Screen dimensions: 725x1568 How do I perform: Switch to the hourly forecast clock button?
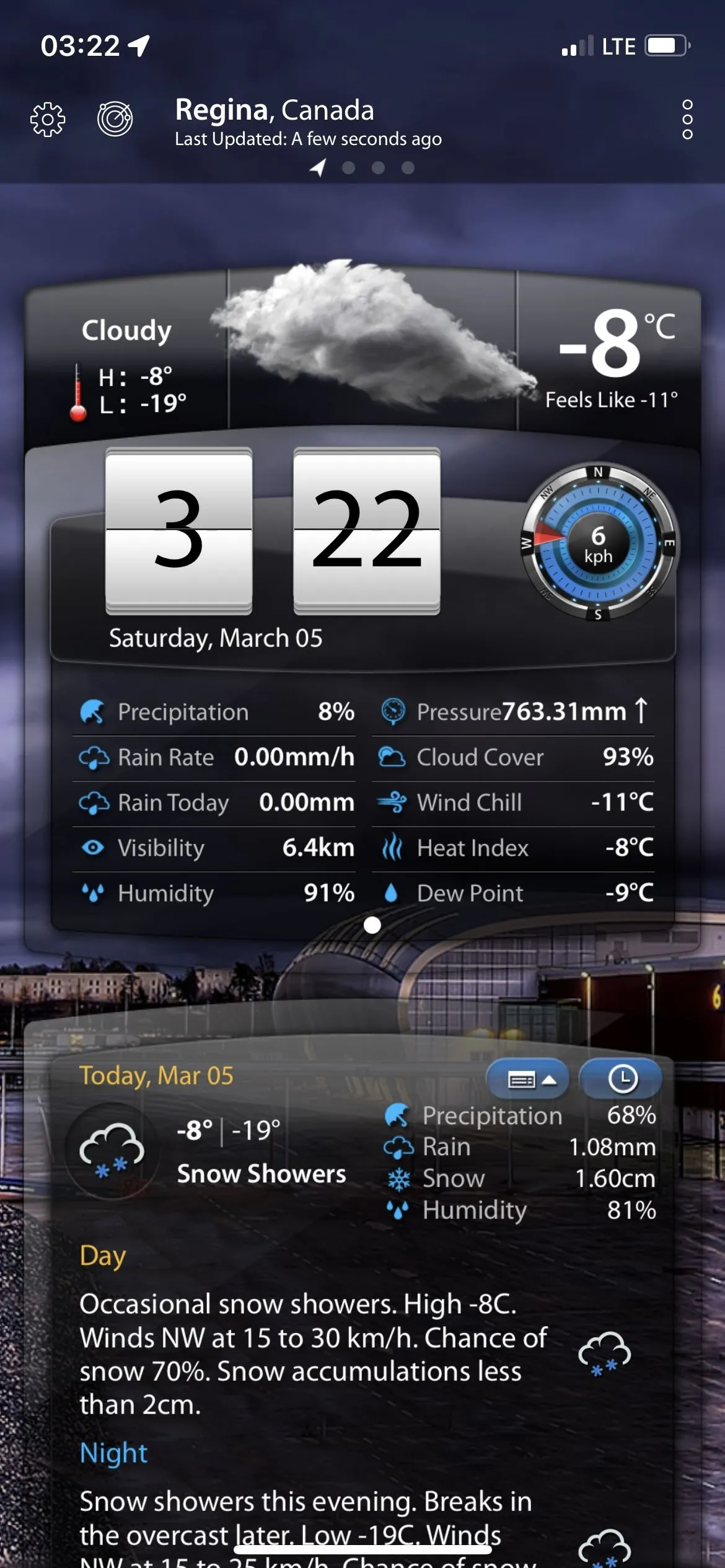pos(622,1079)
